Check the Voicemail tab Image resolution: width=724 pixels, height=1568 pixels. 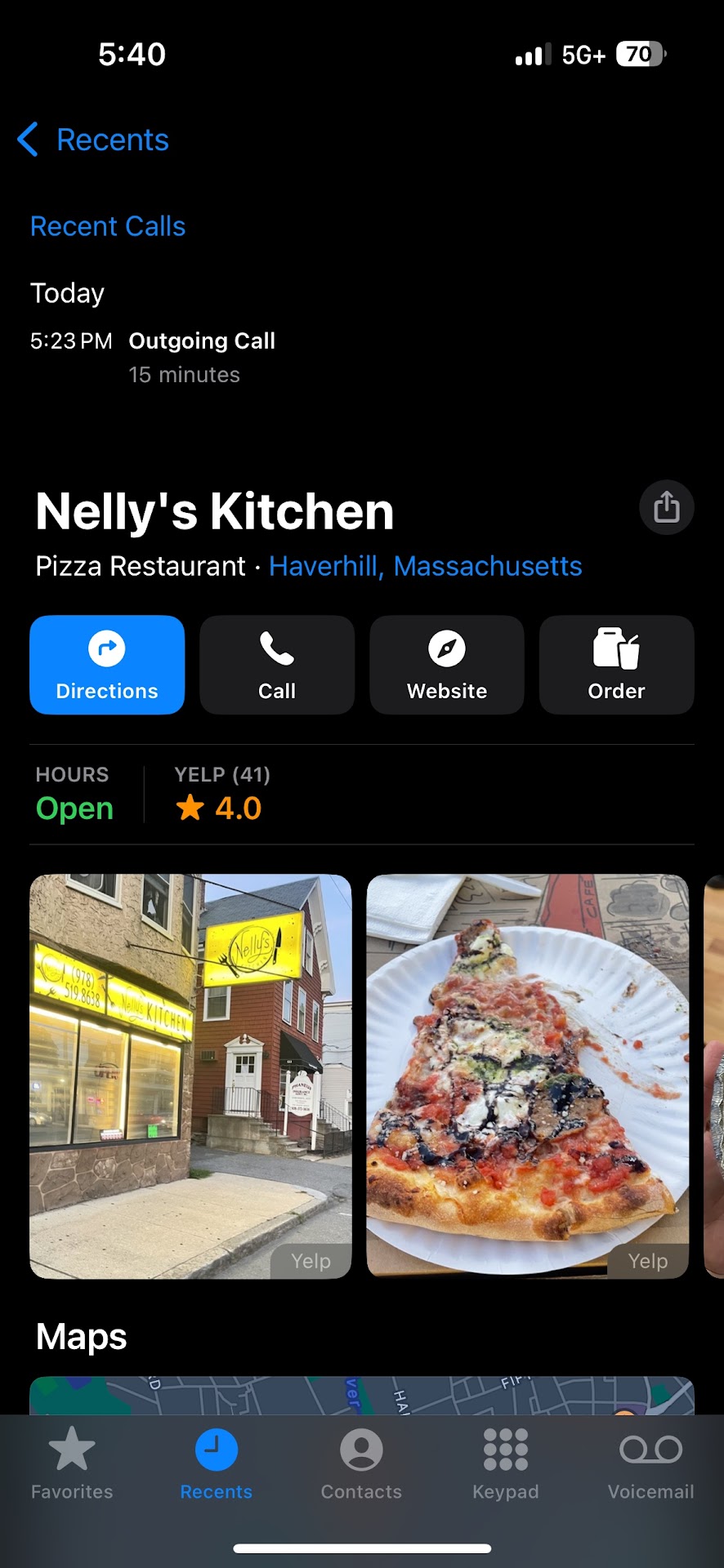tap(650, 1463)
